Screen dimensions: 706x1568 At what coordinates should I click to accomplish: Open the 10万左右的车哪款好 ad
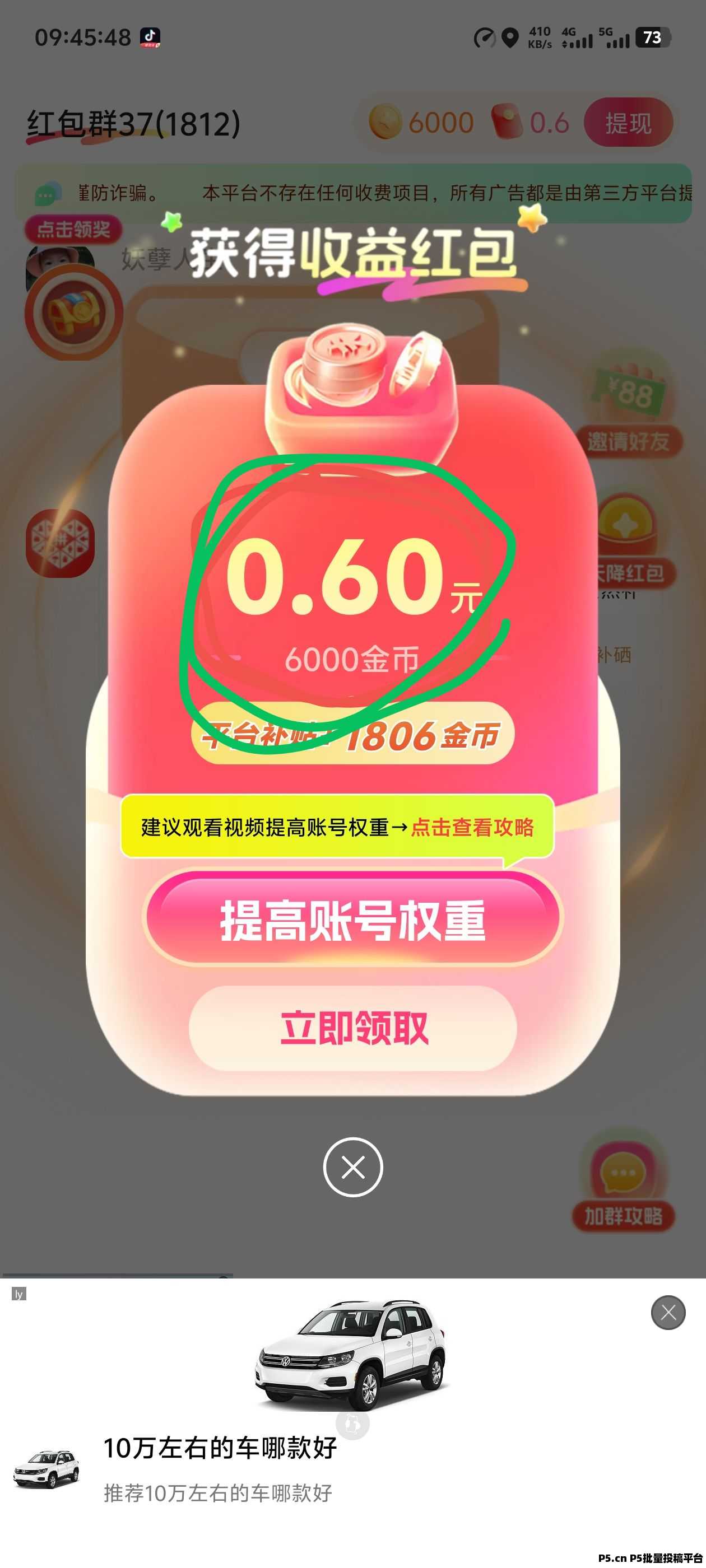click(x=220, y=1448)
